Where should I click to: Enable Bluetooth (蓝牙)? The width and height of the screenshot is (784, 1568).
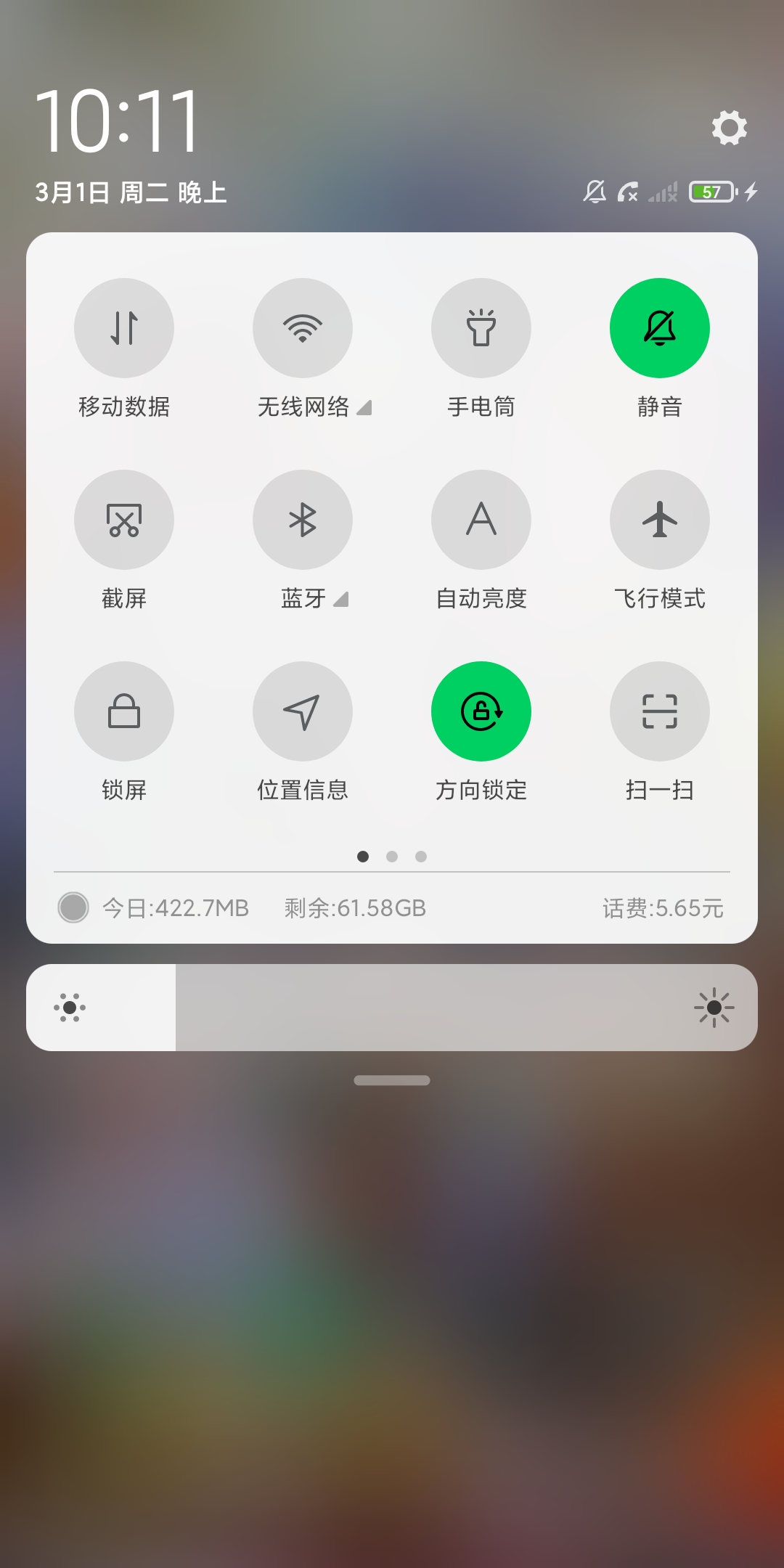(303, 520)
